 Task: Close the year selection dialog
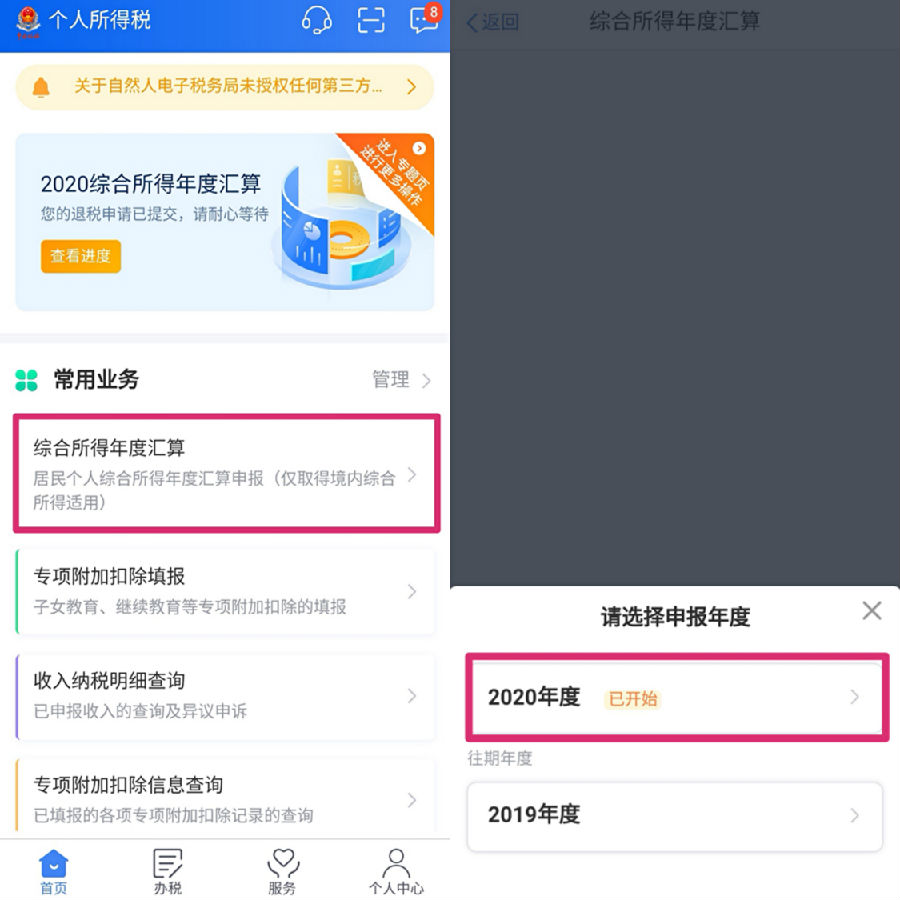click(872, 611)
